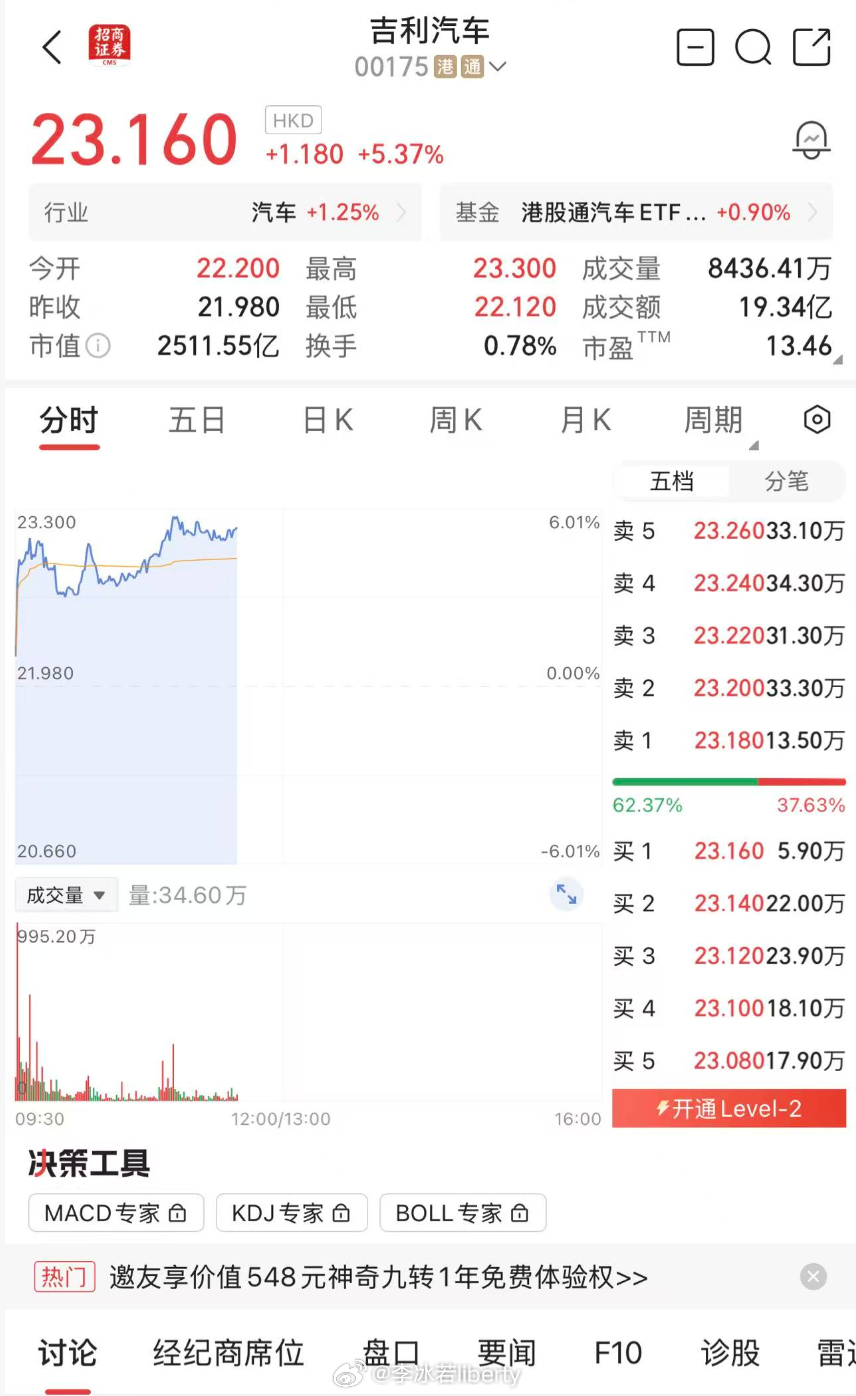Tap the info icon next to 市值
The image size is (856, 1396).
(x=97, y=346)
